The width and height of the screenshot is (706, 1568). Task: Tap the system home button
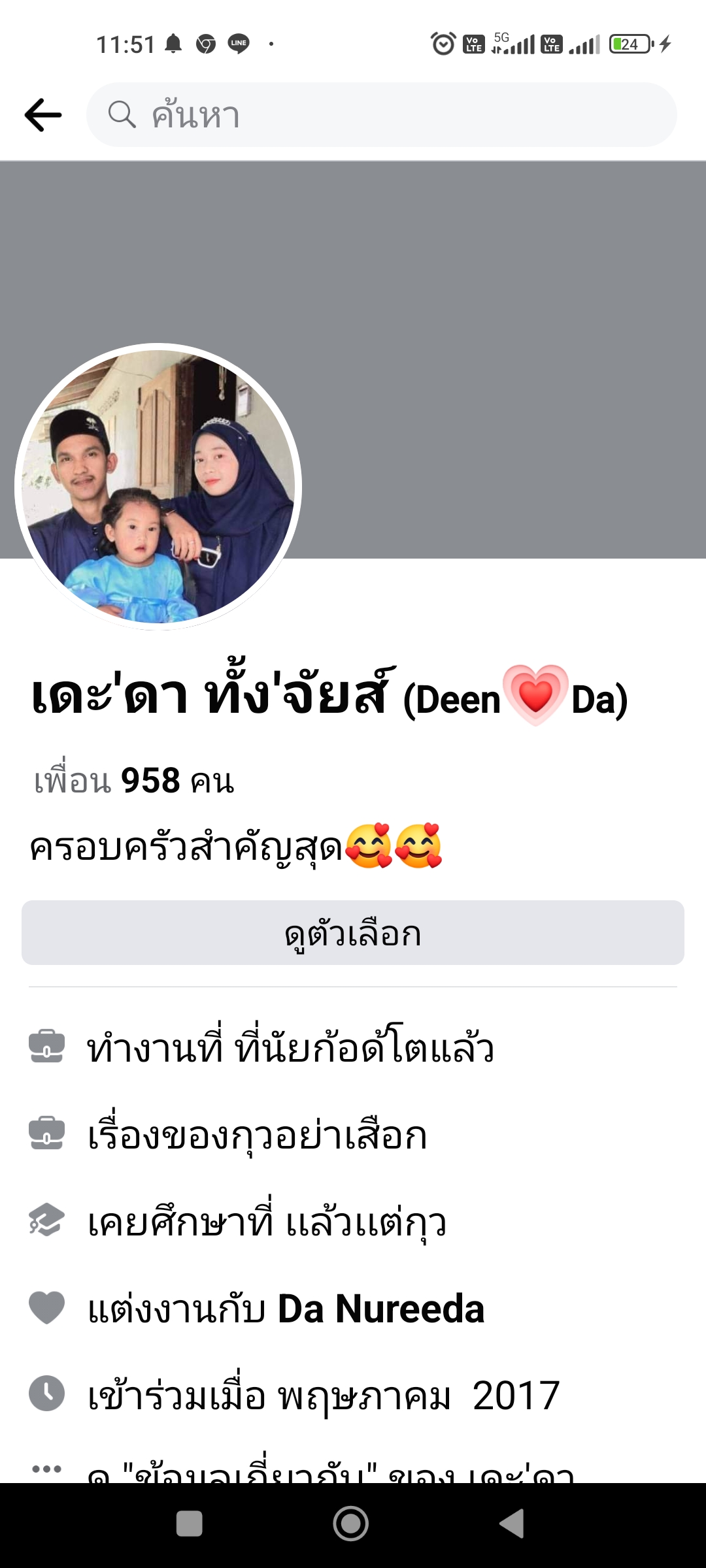(351, 1524)
